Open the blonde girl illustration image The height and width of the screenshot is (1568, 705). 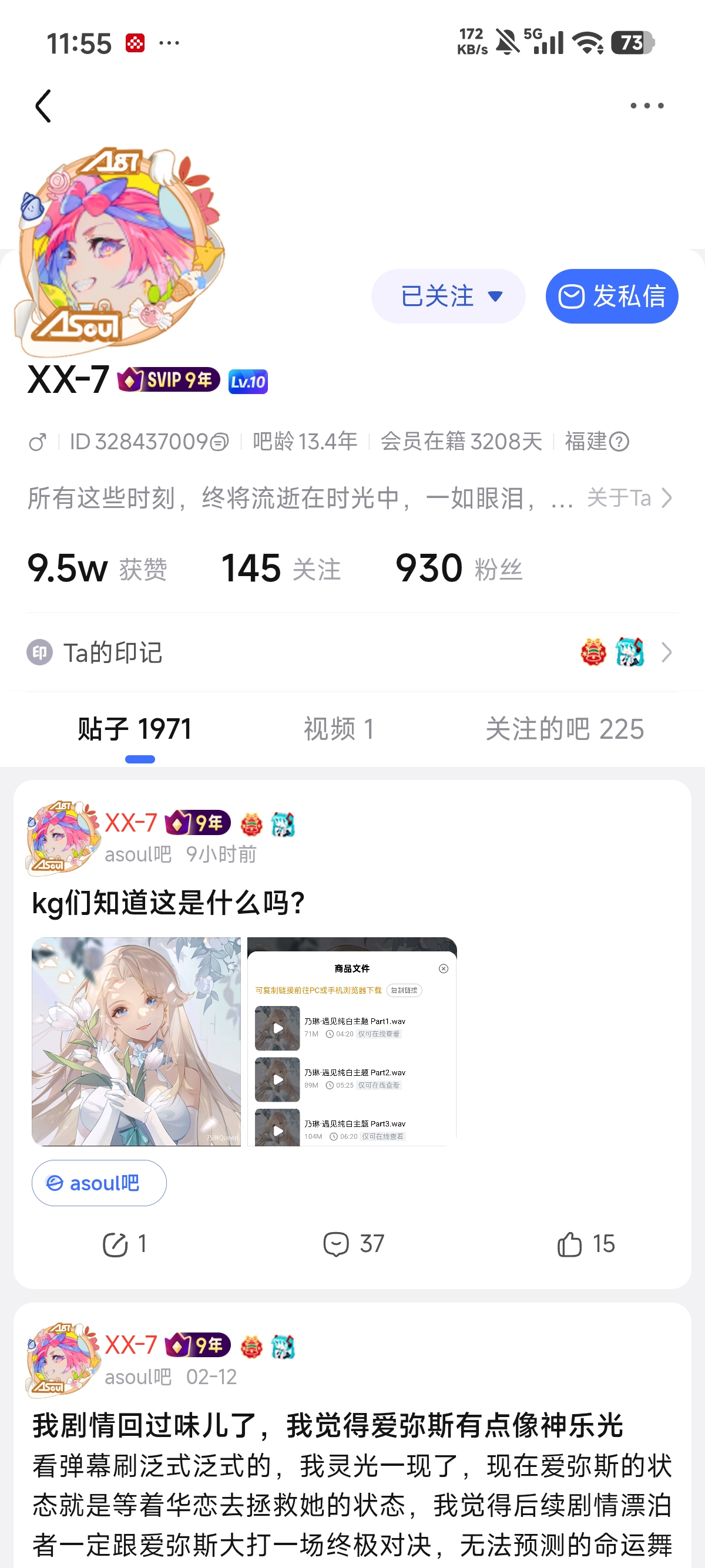(x=136, y=1041)
